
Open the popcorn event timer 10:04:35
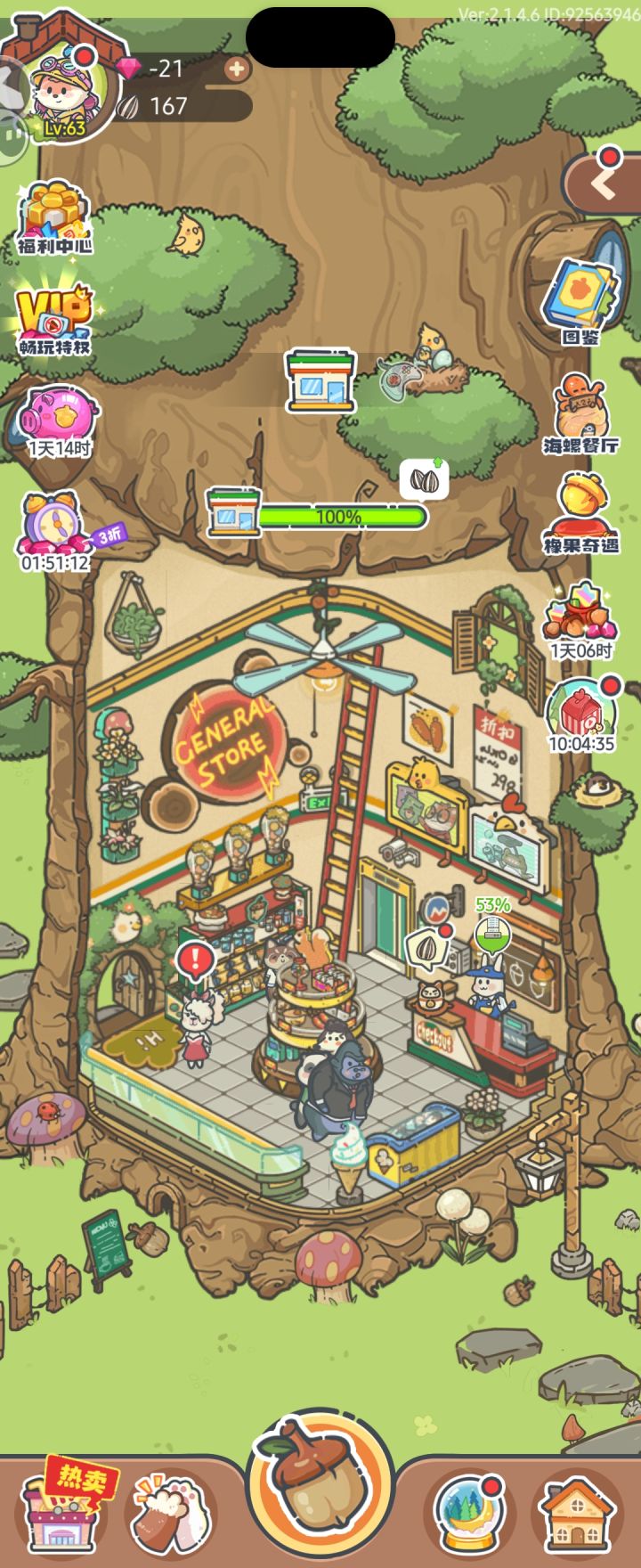tap(581, 715)
